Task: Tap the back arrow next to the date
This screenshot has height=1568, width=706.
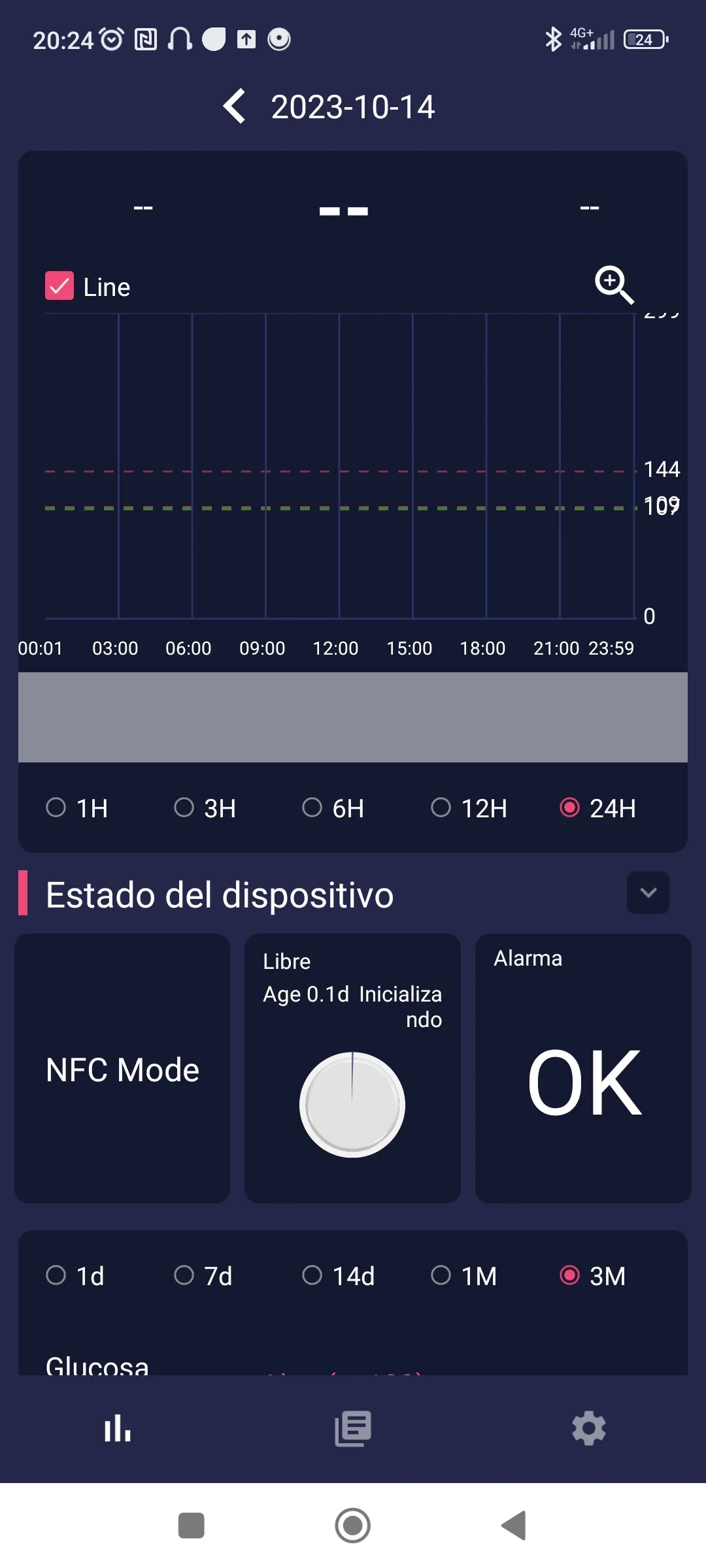Action: point(234,106)
